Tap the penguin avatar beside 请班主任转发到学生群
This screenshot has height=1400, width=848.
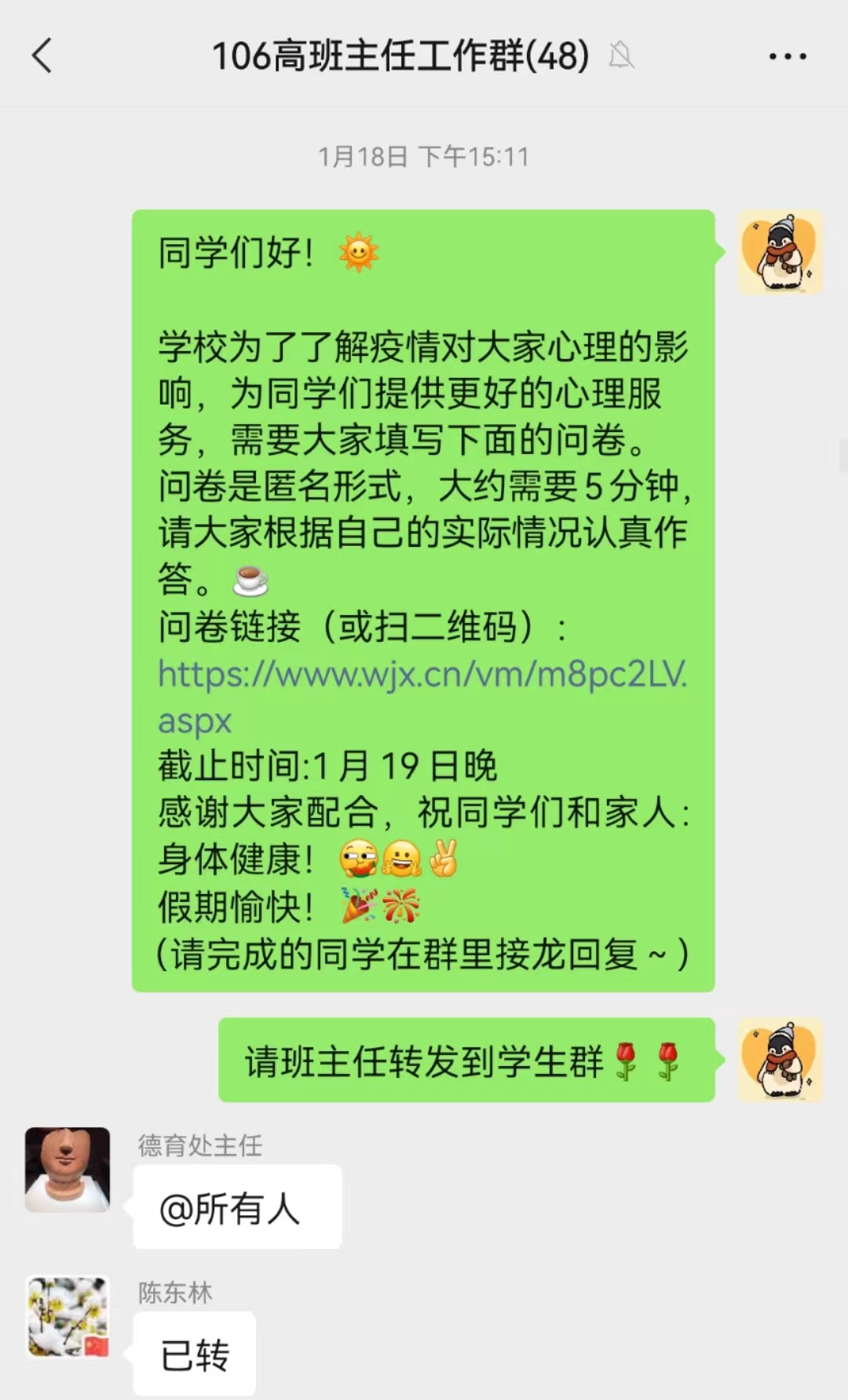(780, 1060)
